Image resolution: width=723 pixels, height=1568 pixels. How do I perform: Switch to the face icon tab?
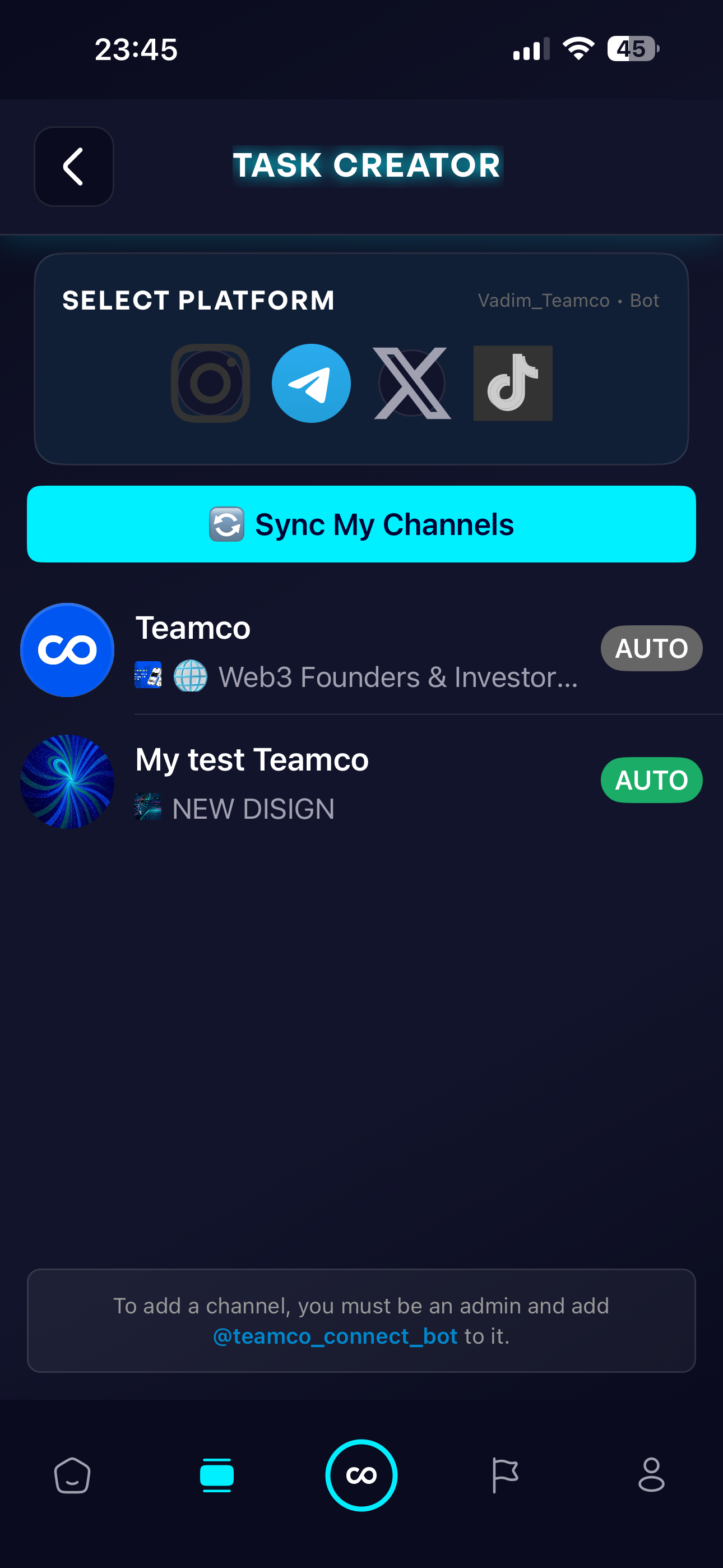72,1475
